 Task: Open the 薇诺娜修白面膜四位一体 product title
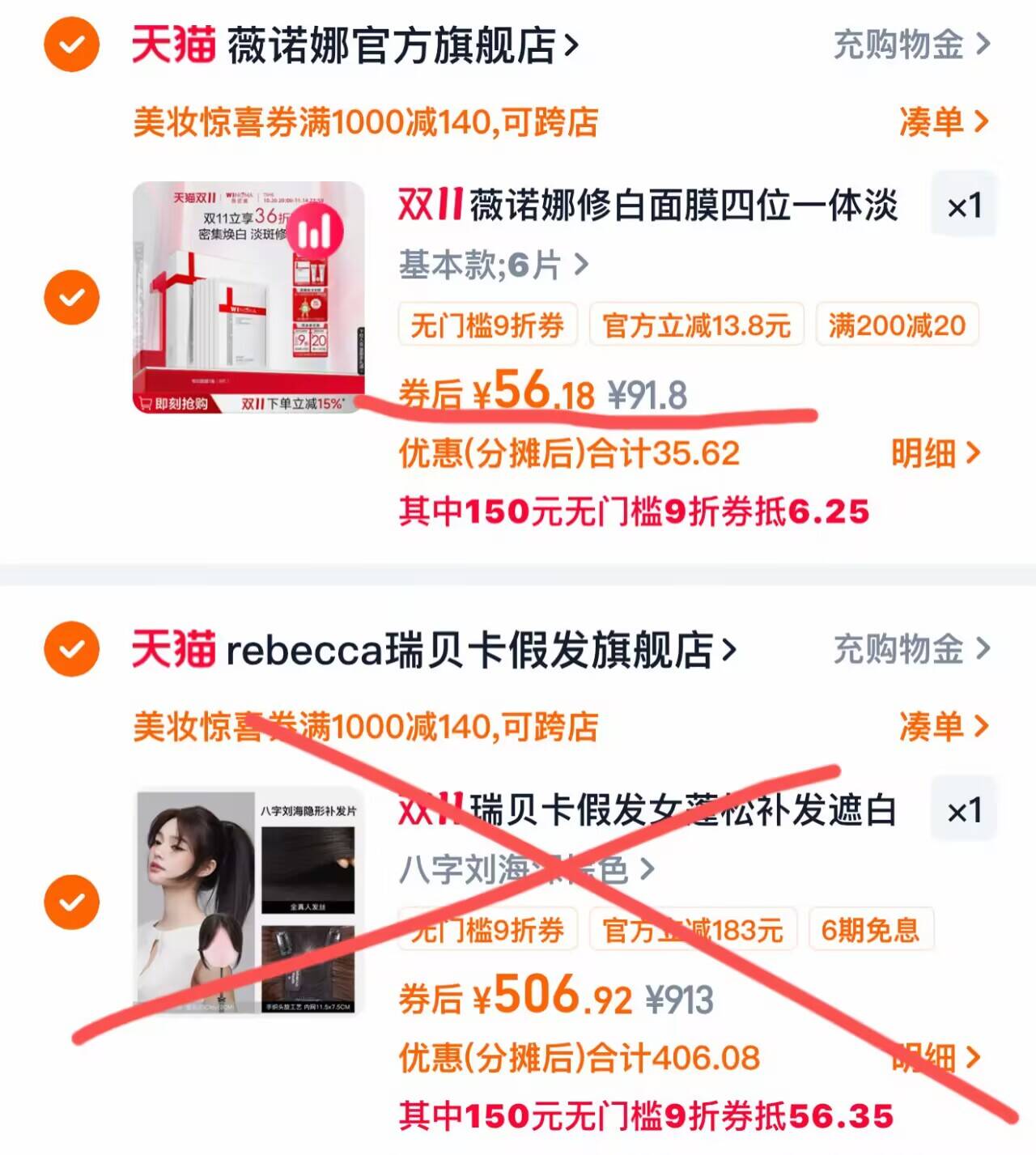coord(648,205)
